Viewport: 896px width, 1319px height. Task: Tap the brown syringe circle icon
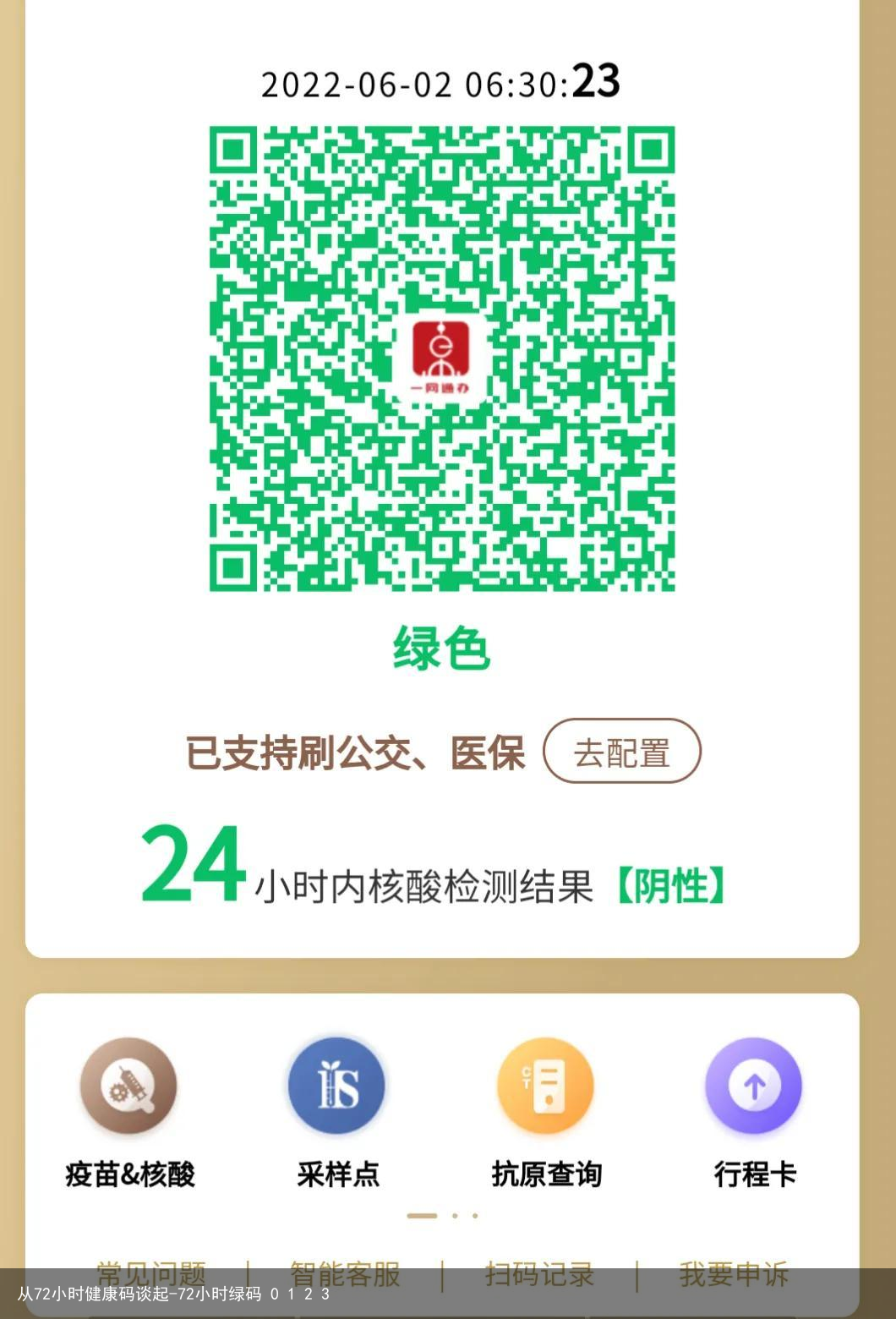pyautogui.click(x=127, y=1086)
